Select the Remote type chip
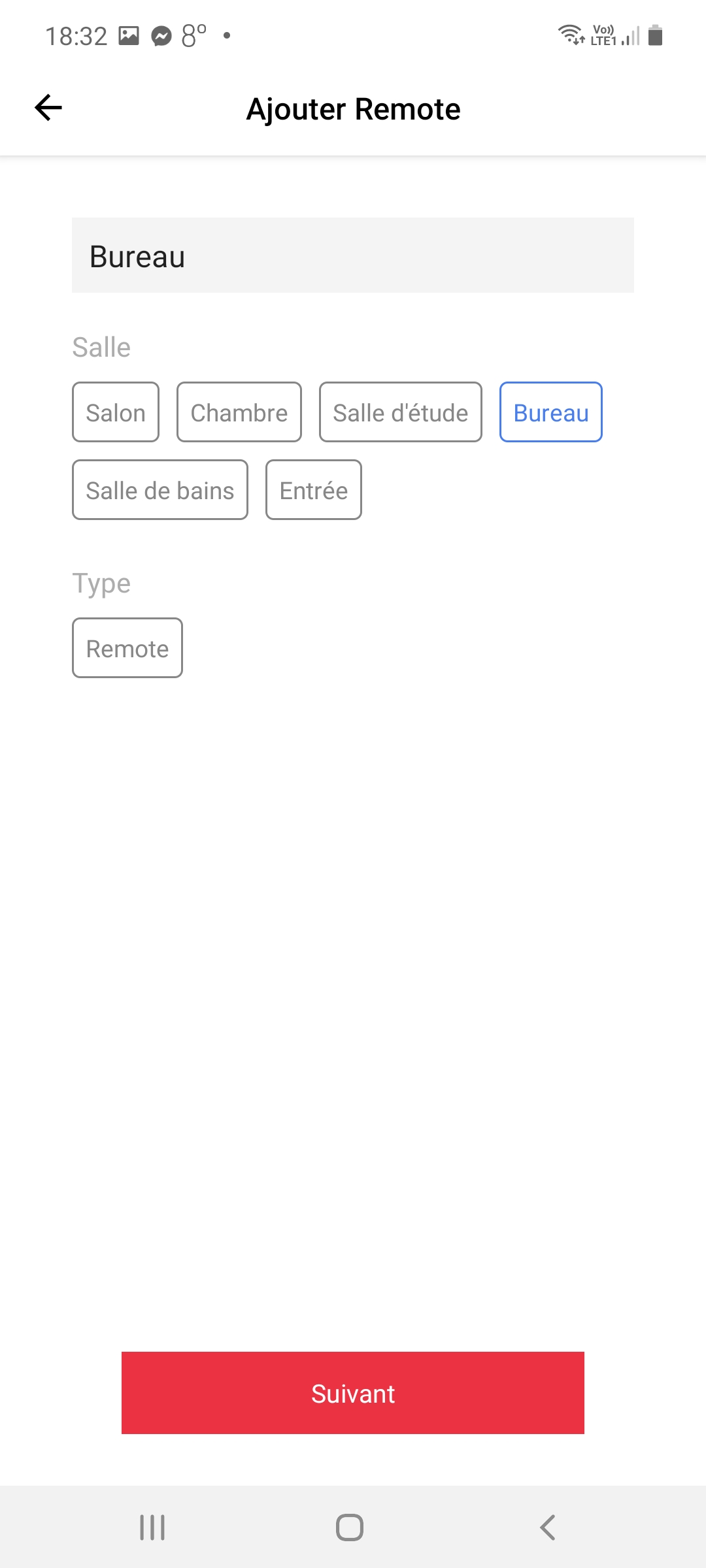This screenshot has height=1568, width=706. tap(127, 648)
